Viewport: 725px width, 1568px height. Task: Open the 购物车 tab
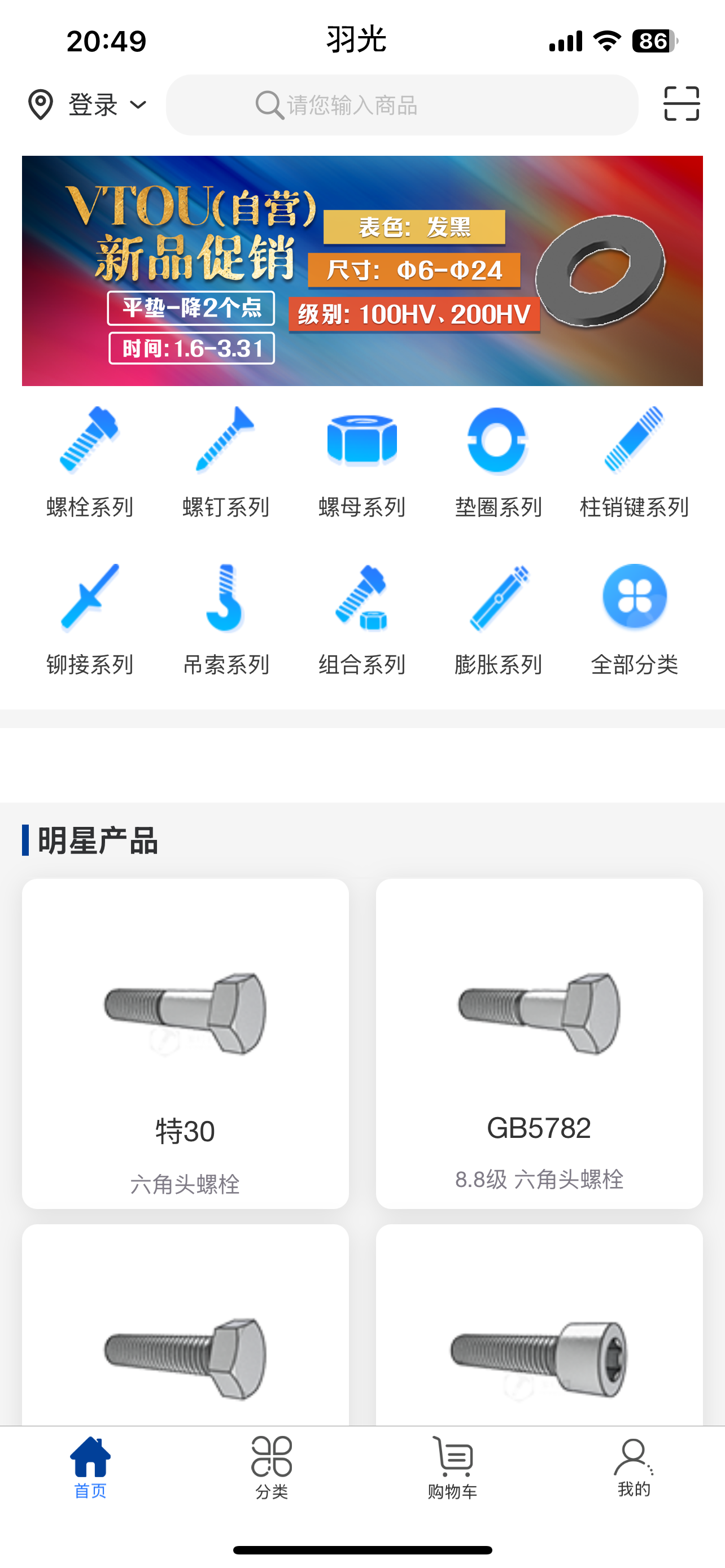pos(452,1467)
